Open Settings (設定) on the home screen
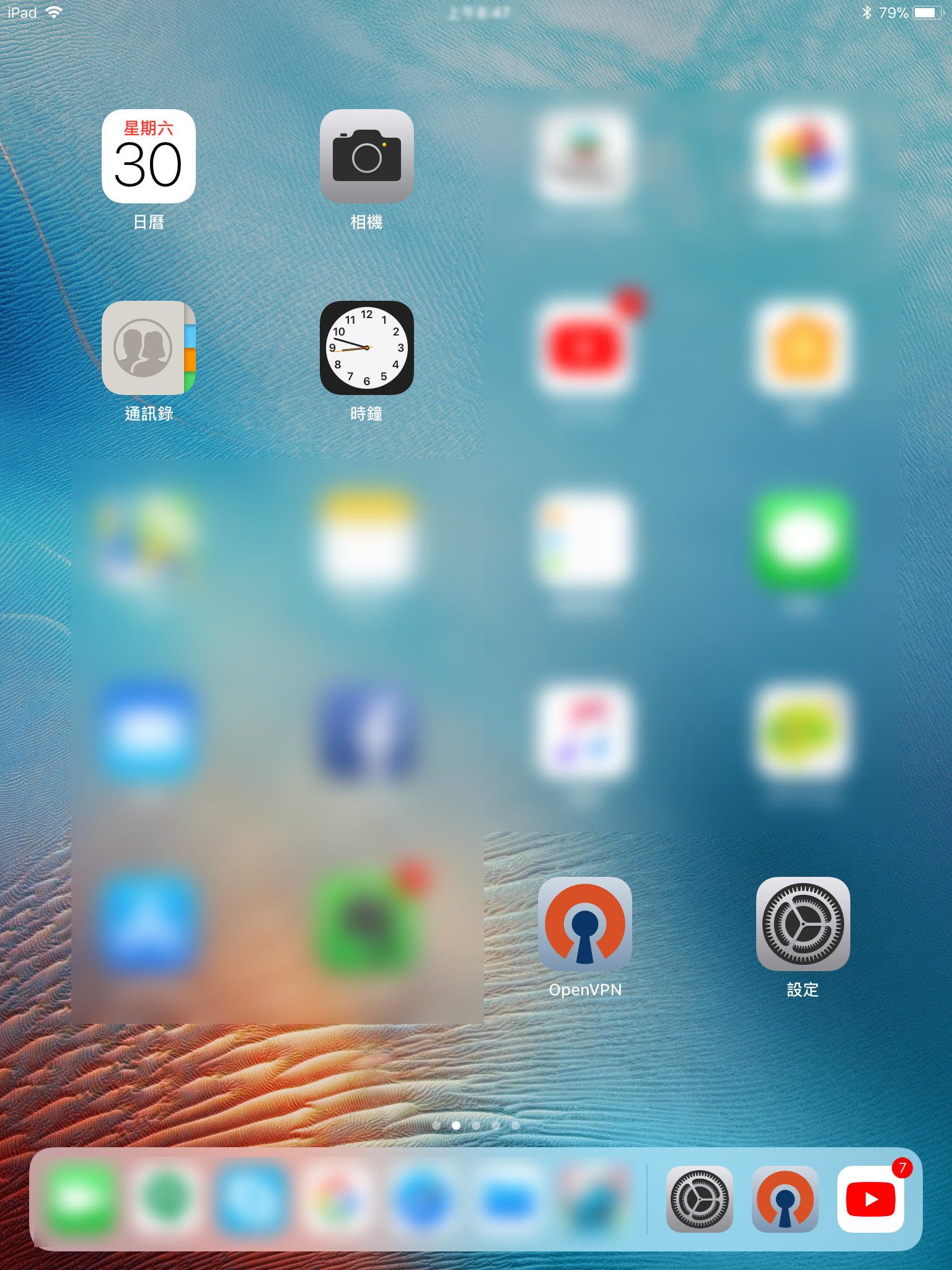 pyautogui.click(x=803, y=923)
